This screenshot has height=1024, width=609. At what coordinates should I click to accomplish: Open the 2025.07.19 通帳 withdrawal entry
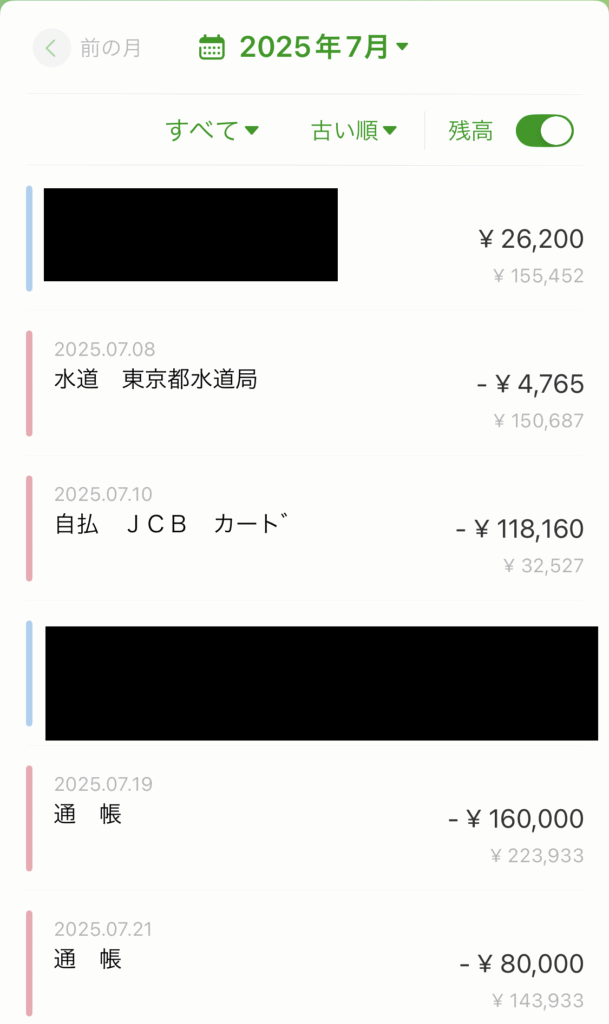pyautogui.click(x=304, y=818)
